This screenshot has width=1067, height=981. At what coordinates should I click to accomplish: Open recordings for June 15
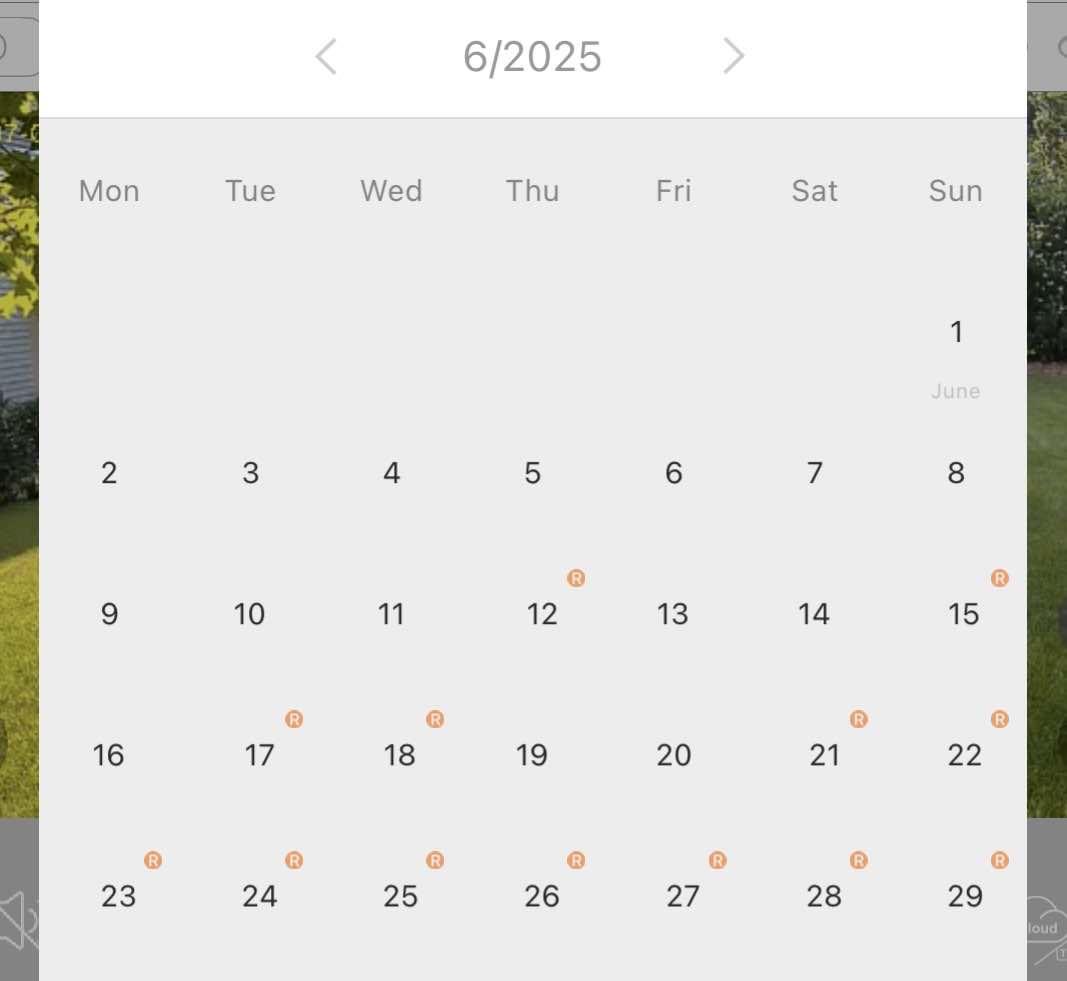tap(964, 614)
